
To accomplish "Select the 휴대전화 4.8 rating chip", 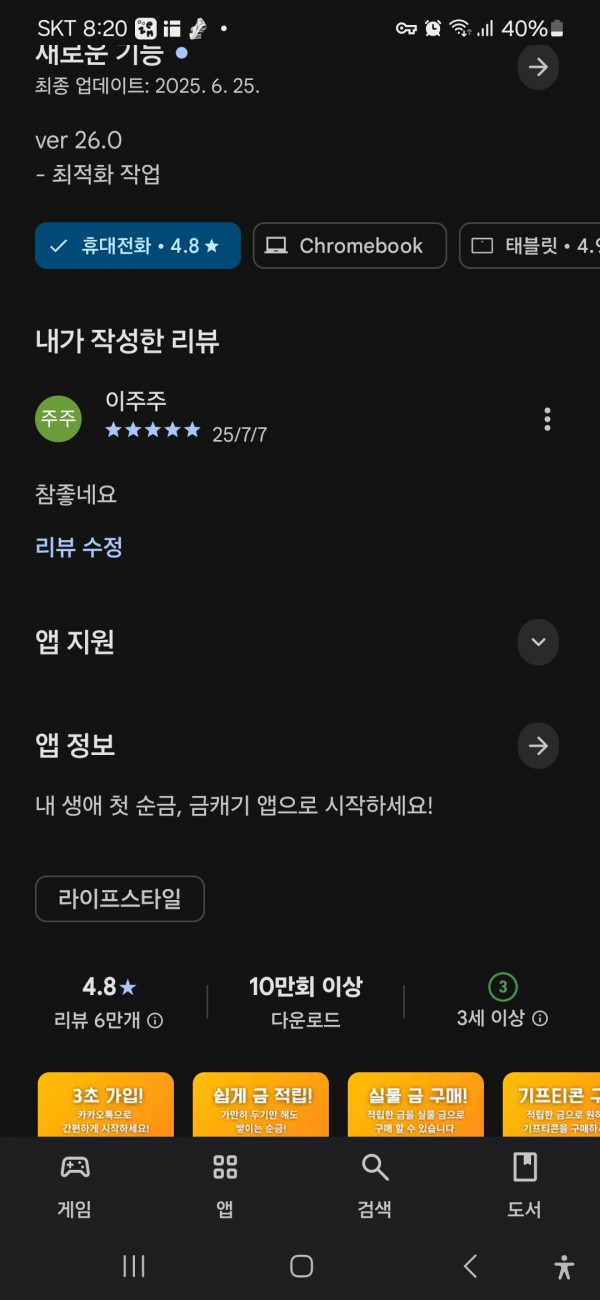I will pyautogui.click(x=138, y=246).
